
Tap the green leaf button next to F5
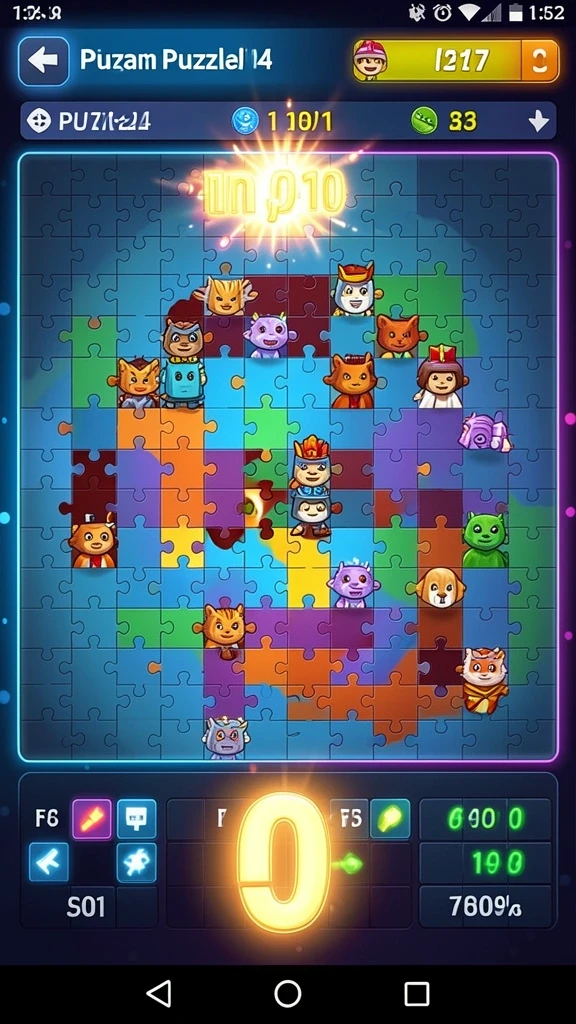tap(391, 818)
